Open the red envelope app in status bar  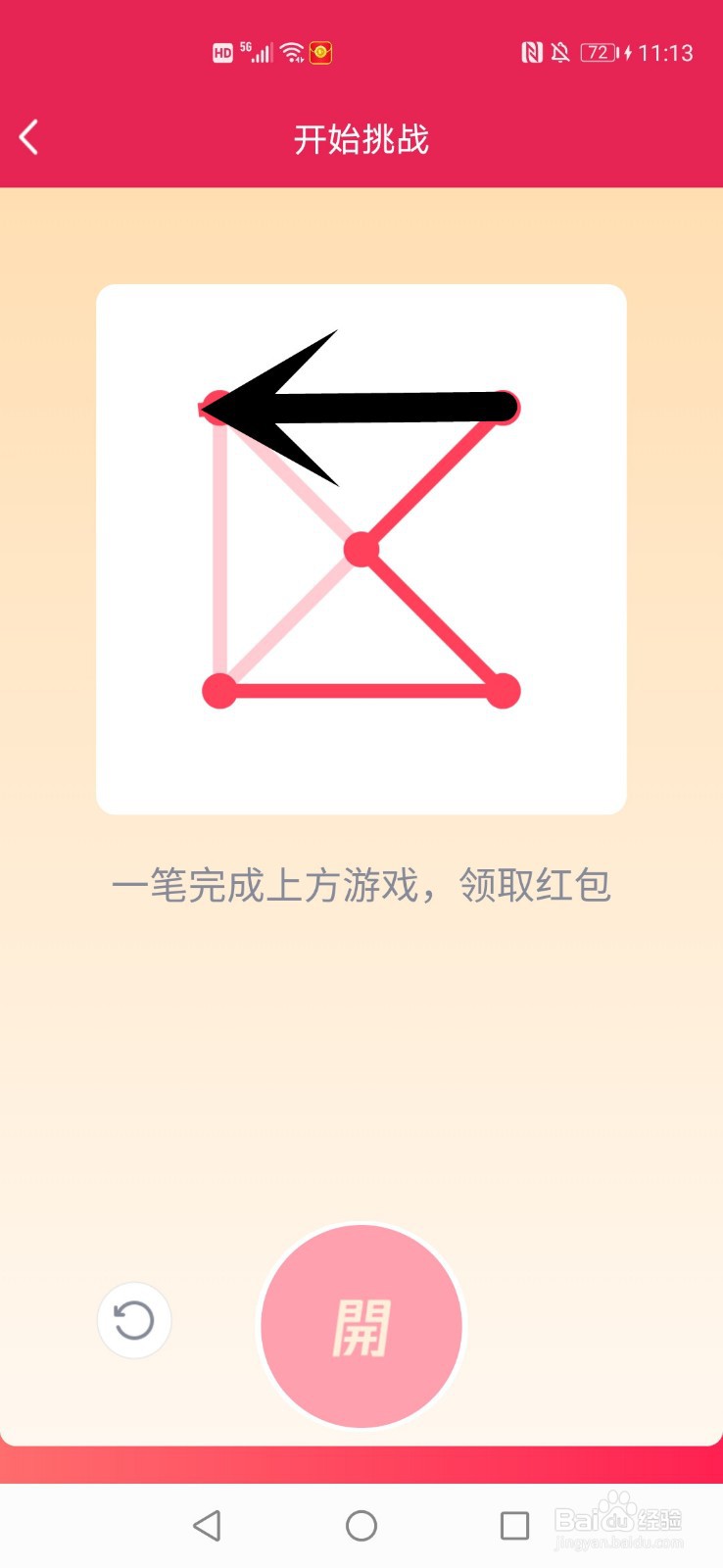pos(320,52)
